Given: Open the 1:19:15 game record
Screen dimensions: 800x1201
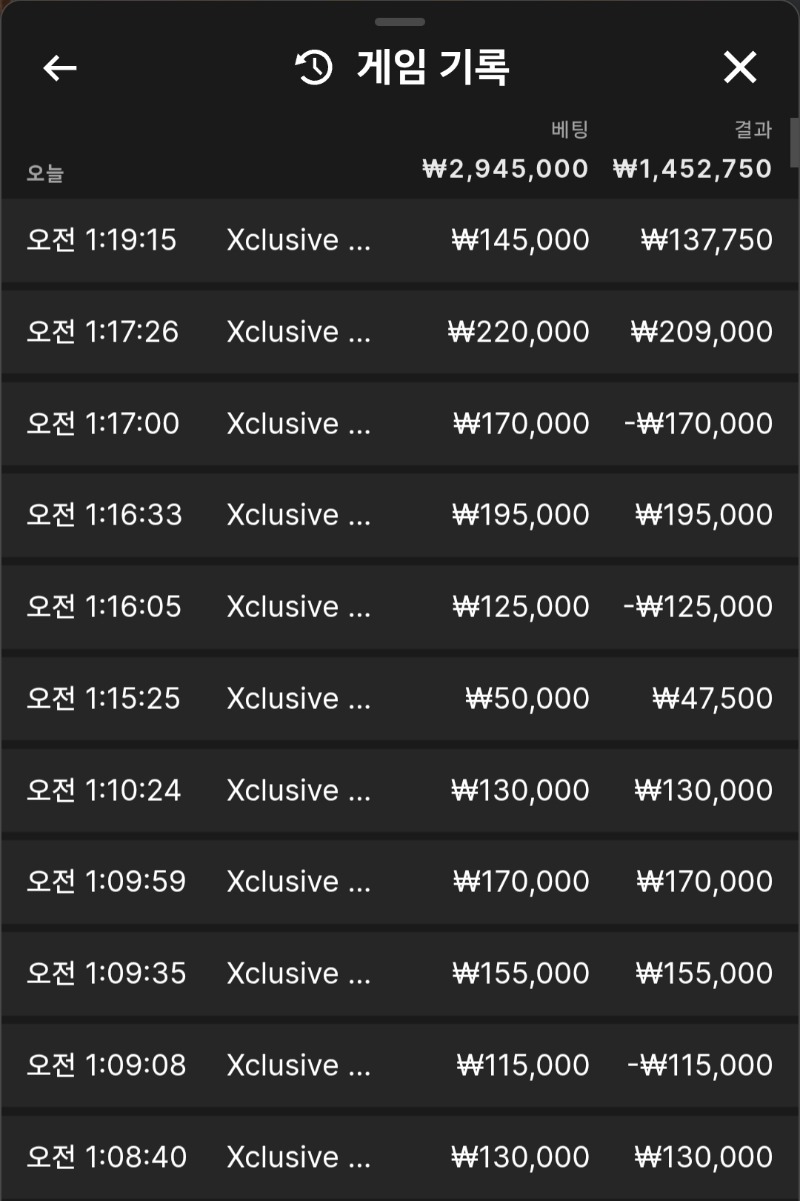Looking at the screenshot, I should 400,240.
